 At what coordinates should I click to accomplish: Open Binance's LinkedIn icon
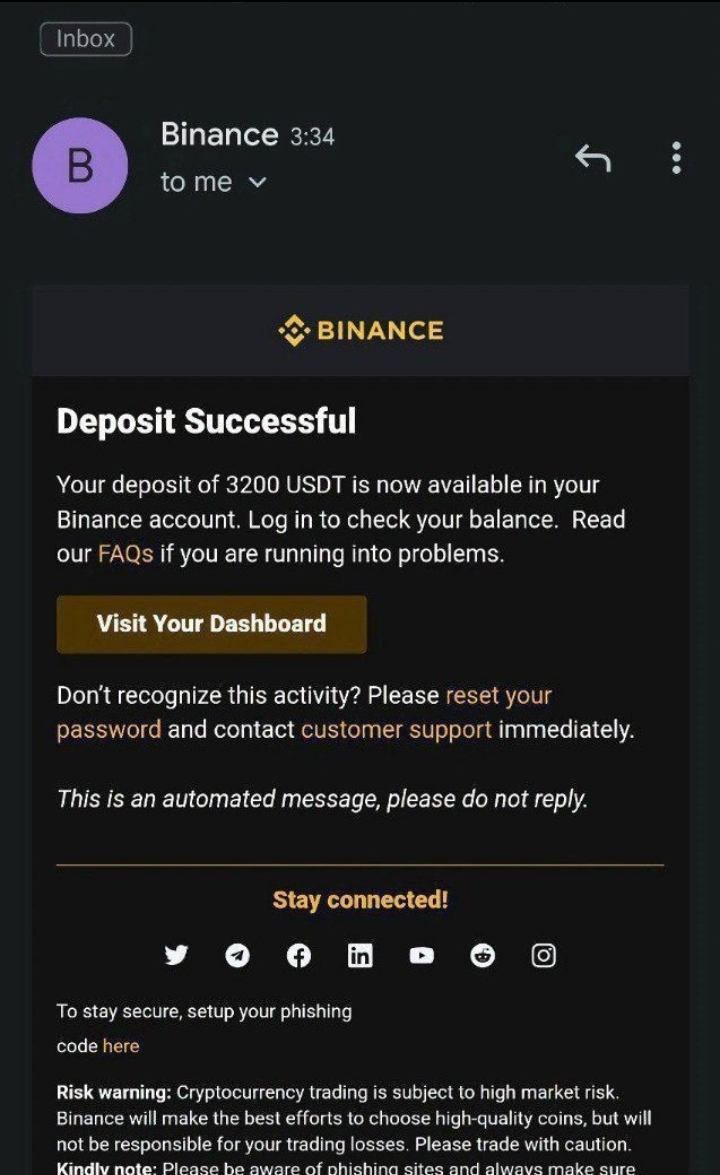pyautogui.click(x=360, y=955)
